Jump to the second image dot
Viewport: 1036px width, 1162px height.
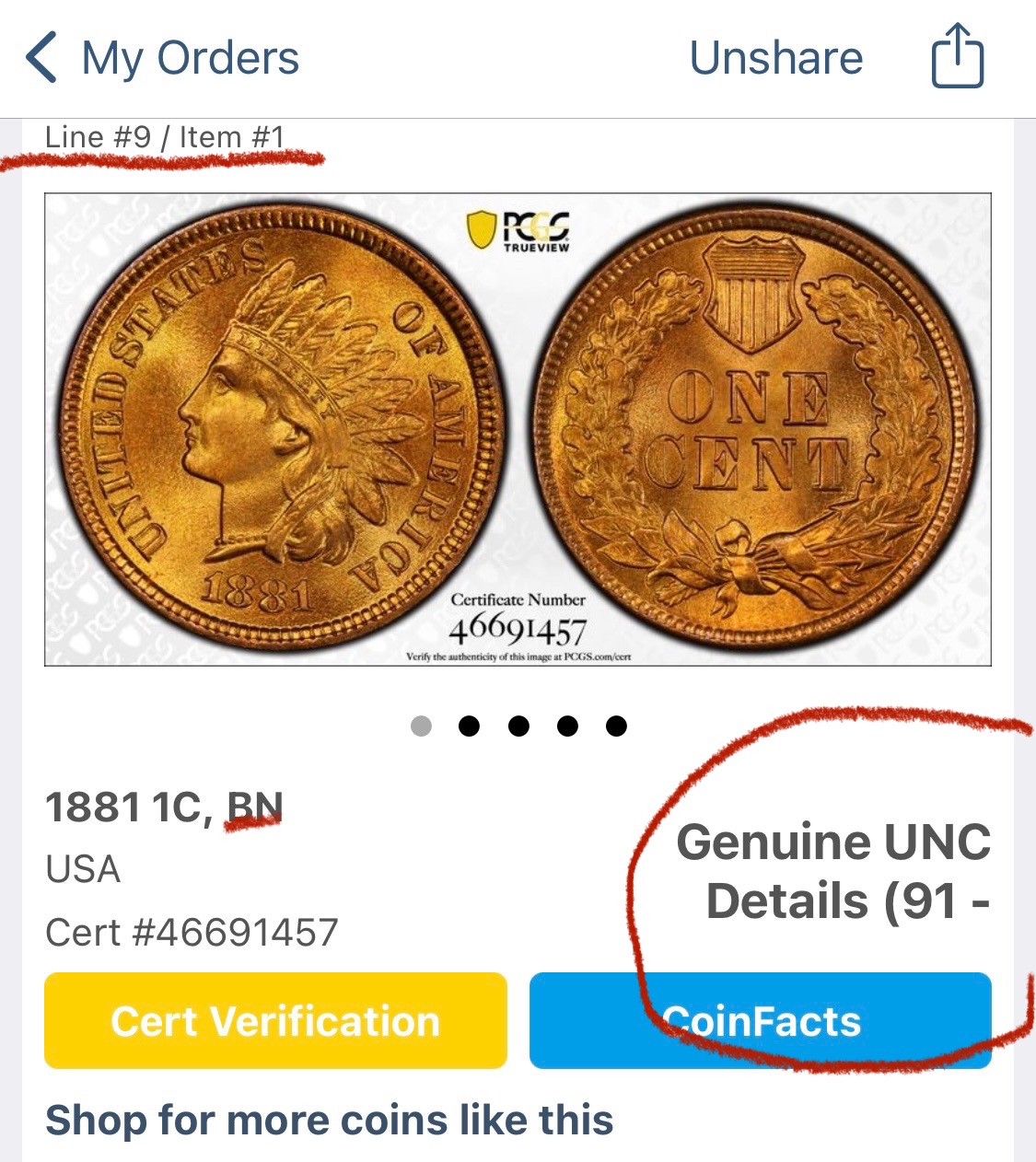(x=469, y=726)
